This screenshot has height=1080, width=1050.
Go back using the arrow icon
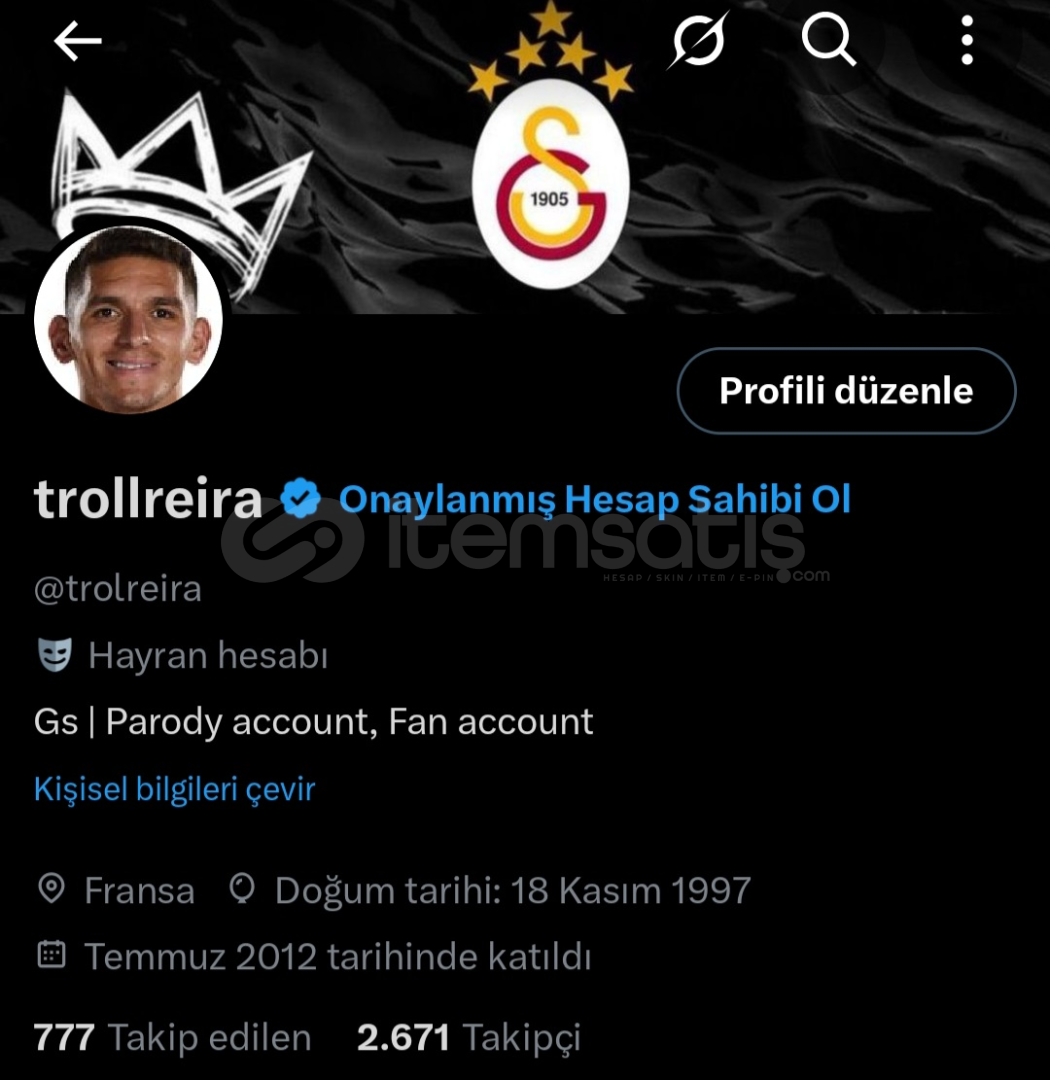78,41
